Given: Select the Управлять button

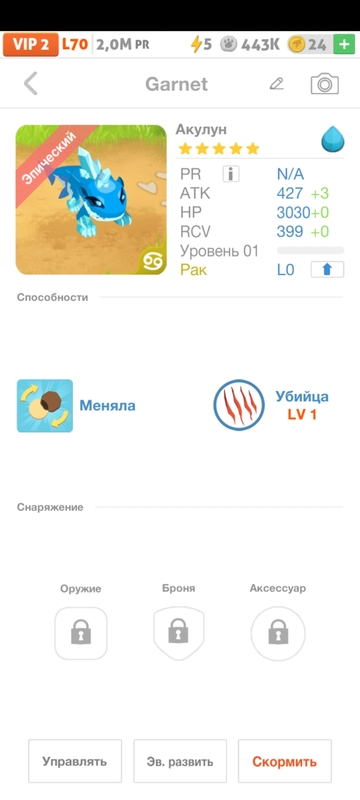Looking at the screenshot, I should [x=75, y=761].
